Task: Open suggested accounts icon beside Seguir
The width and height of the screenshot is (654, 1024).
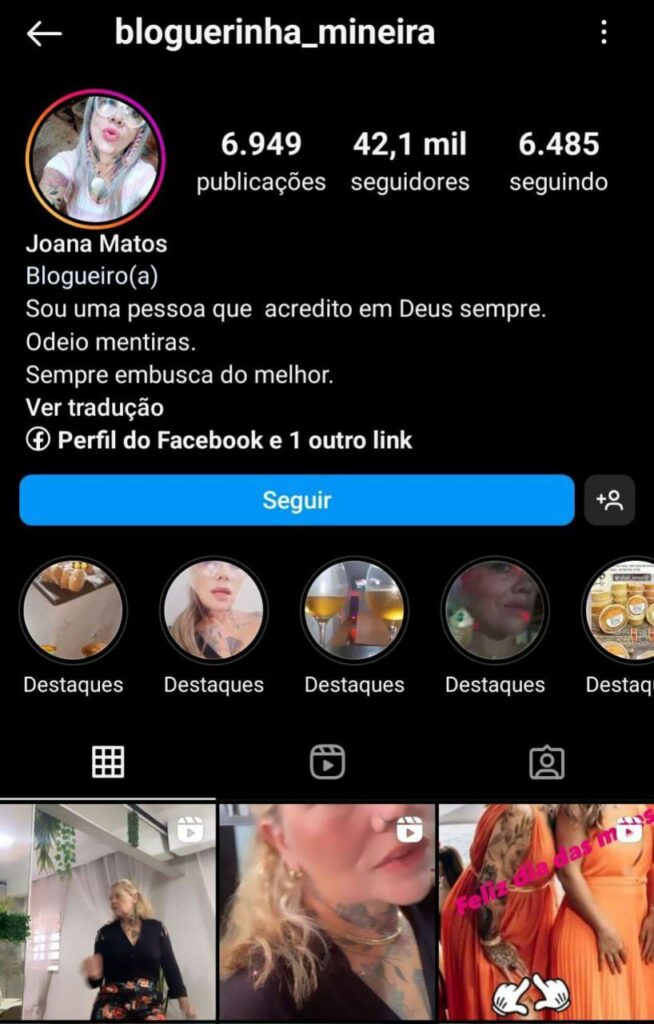Action: pos(609,500)
